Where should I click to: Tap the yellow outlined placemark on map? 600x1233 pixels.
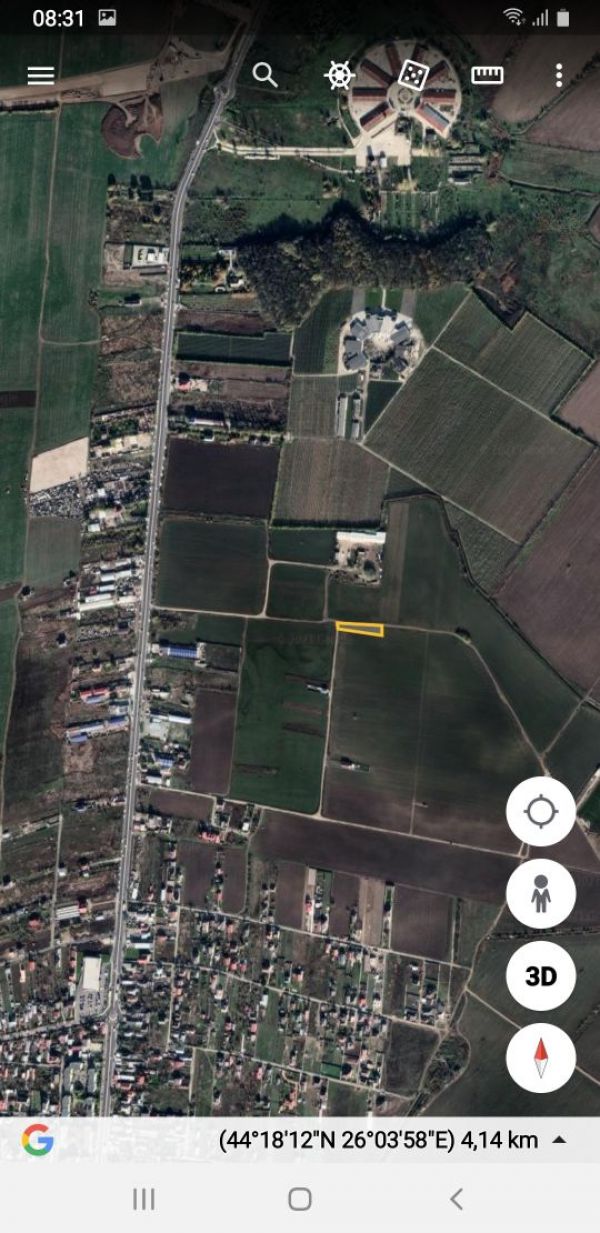[x=360, y=628]
